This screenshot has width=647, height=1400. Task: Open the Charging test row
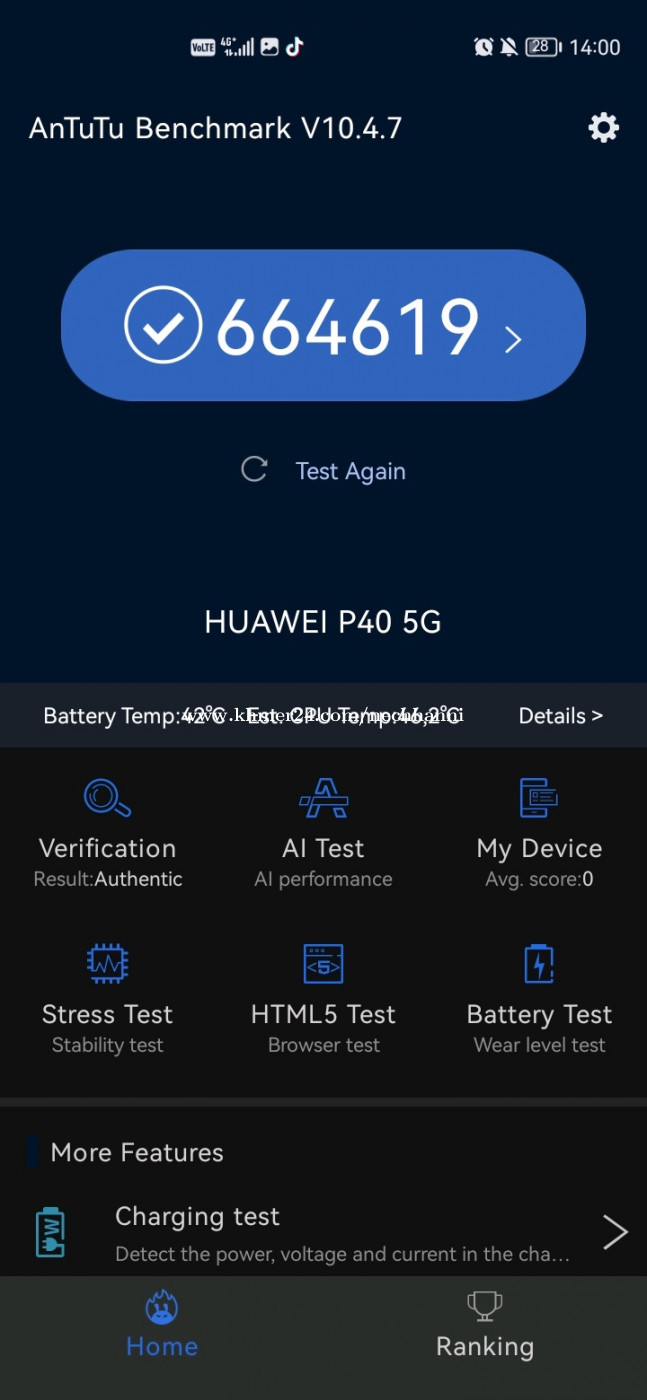pyautogui.click(x=323, y=1233)
